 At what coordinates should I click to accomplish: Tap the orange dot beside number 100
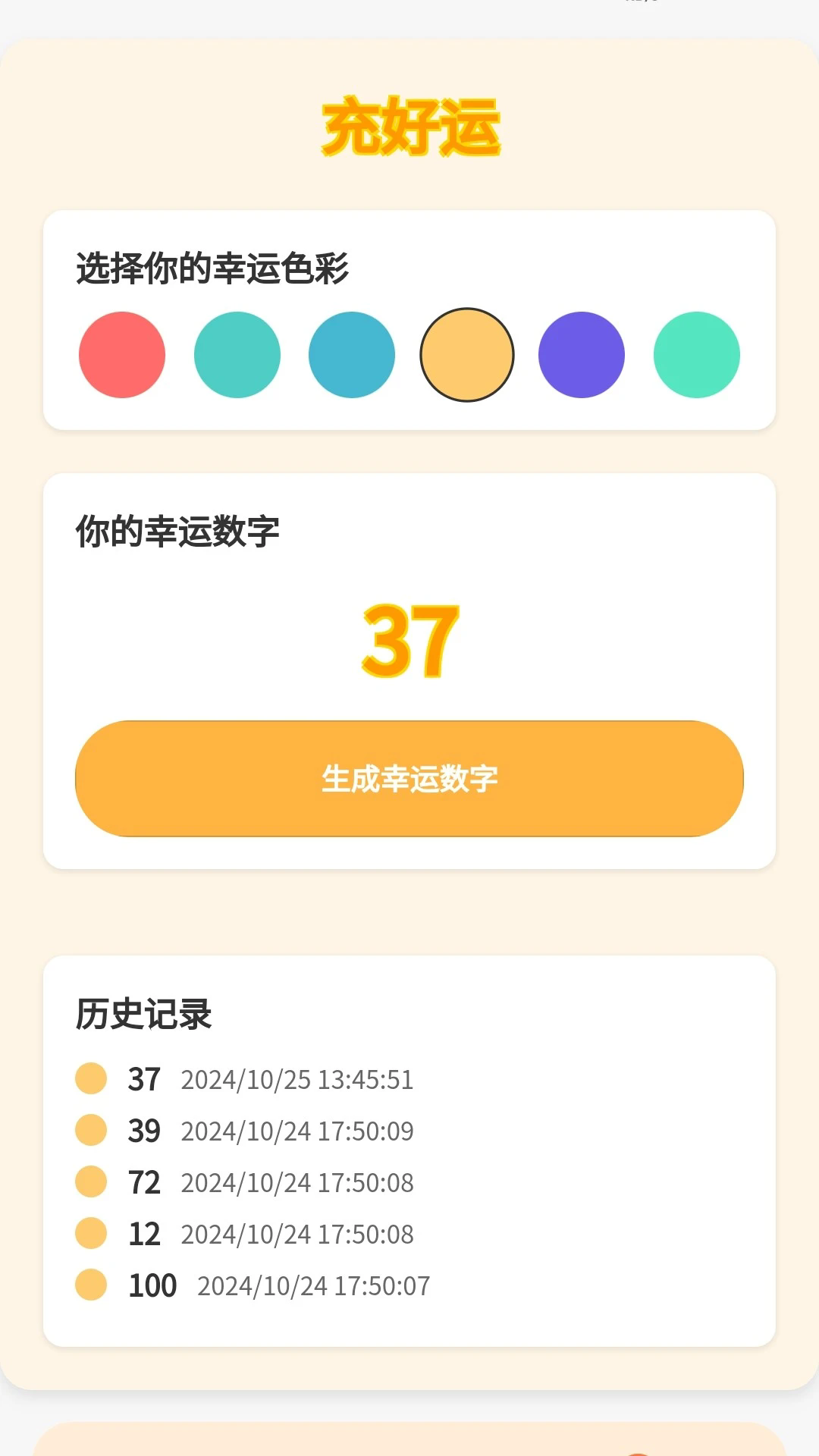[x=91, y=1285]
